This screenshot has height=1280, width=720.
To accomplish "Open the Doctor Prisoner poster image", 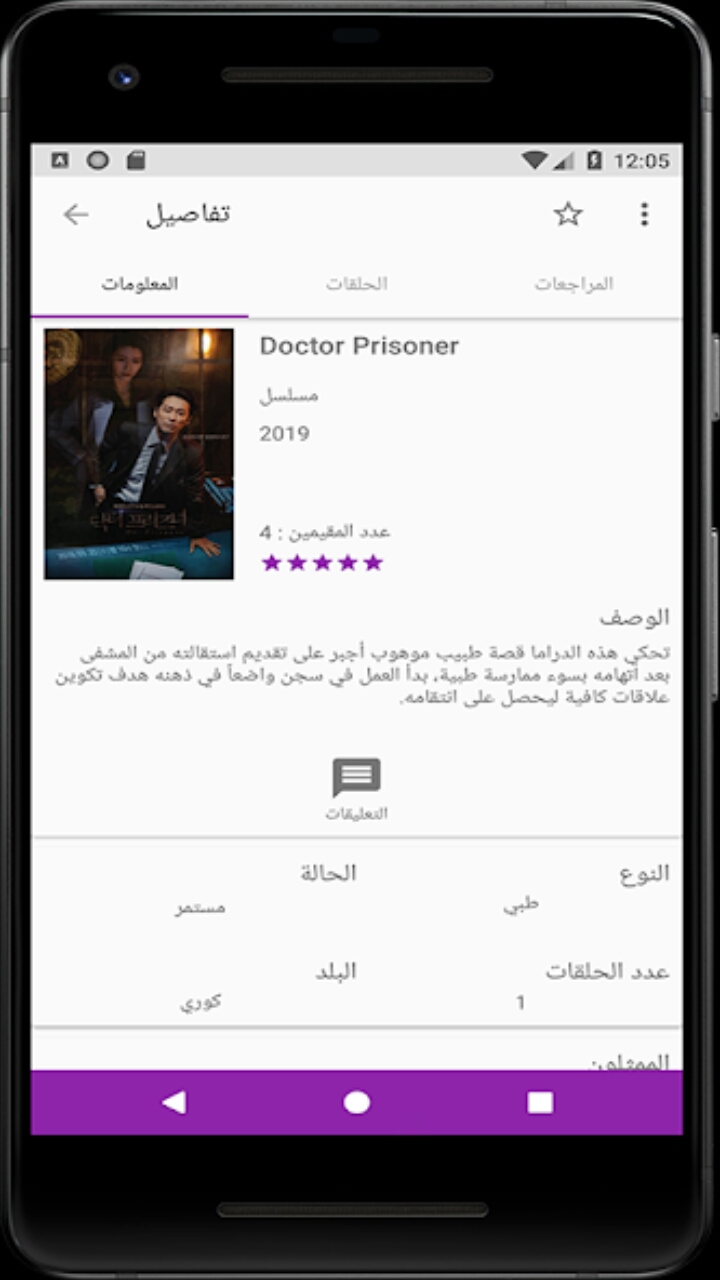I will point(139,454).
